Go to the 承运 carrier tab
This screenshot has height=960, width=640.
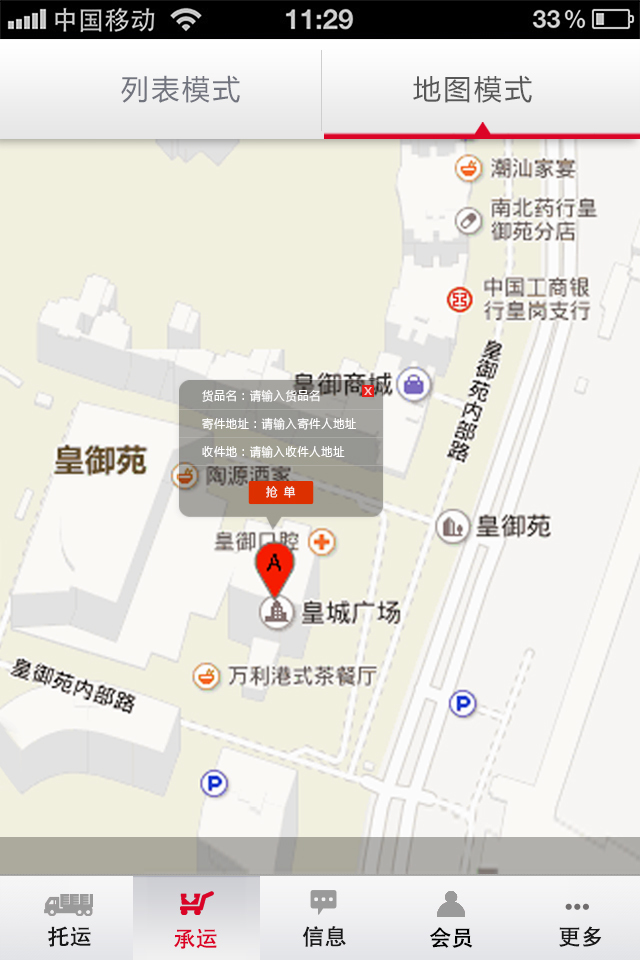(196, 919)
